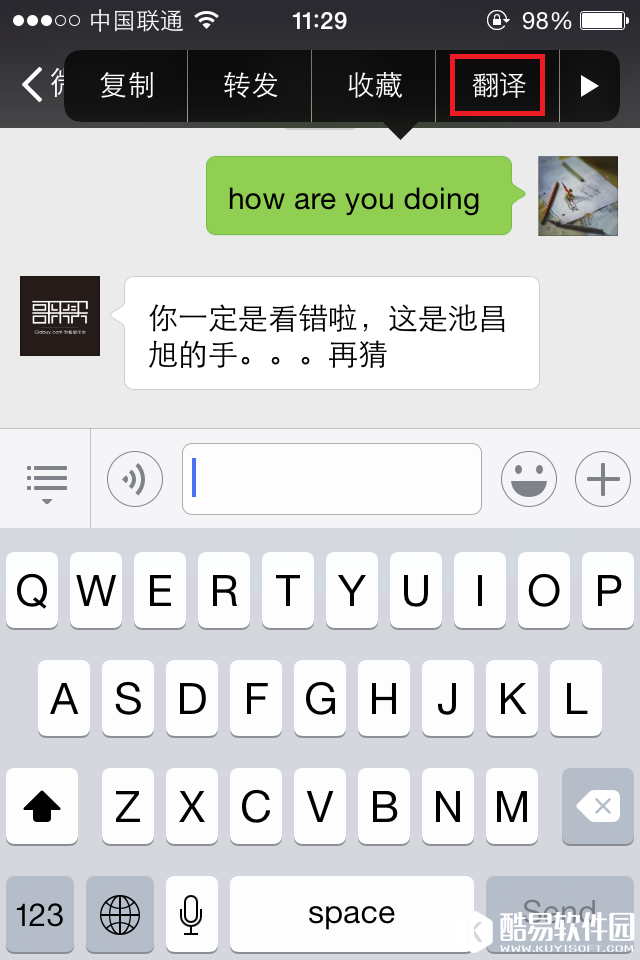The image size is (640, 960).
Task: Tap 复制 to copy the message
Action: (x=127, y=86)
